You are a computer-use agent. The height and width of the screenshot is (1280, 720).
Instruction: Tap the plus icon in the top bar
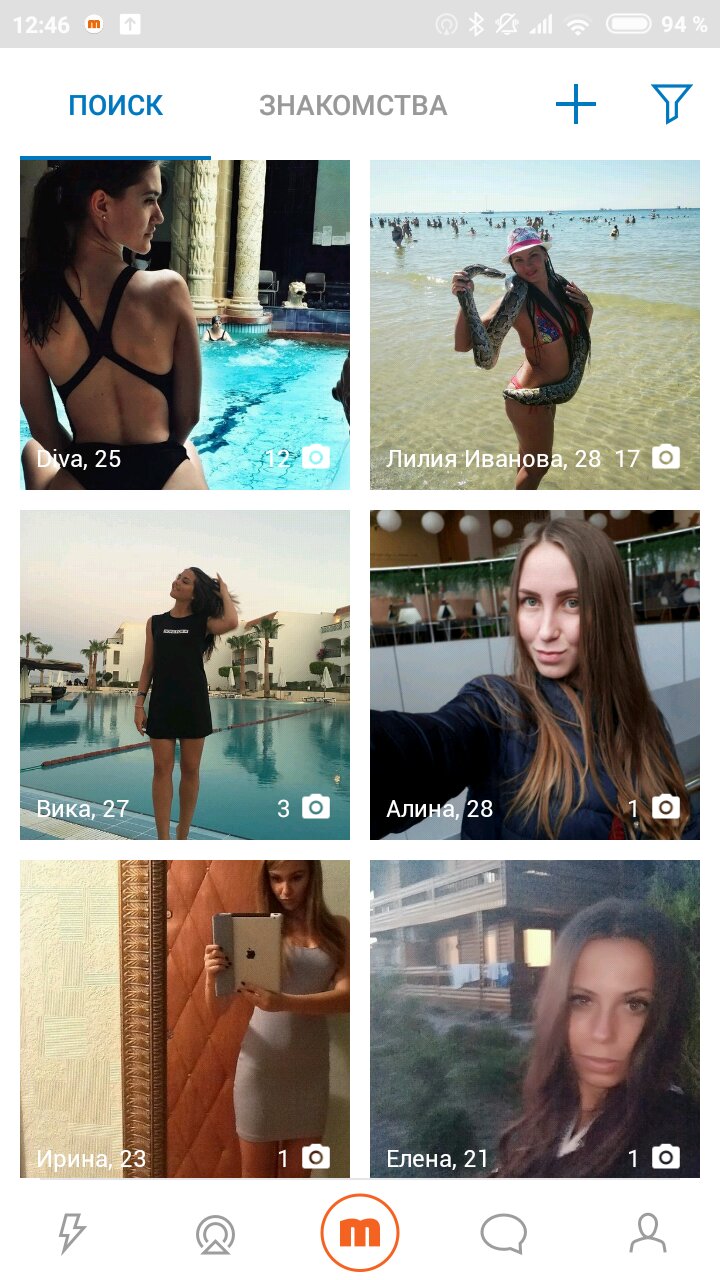576,104
